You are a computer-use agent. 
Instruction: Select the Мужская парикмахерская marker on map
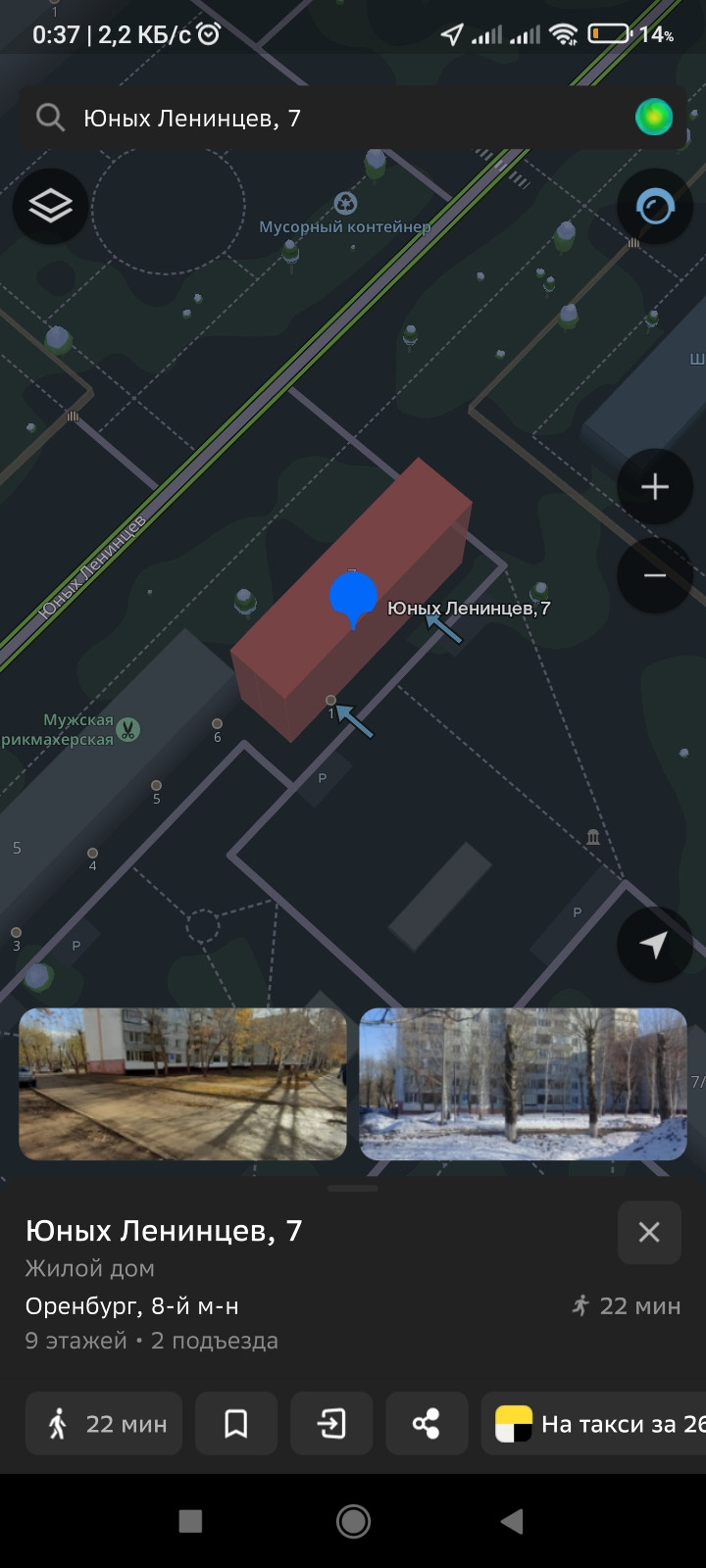(127, 729)
